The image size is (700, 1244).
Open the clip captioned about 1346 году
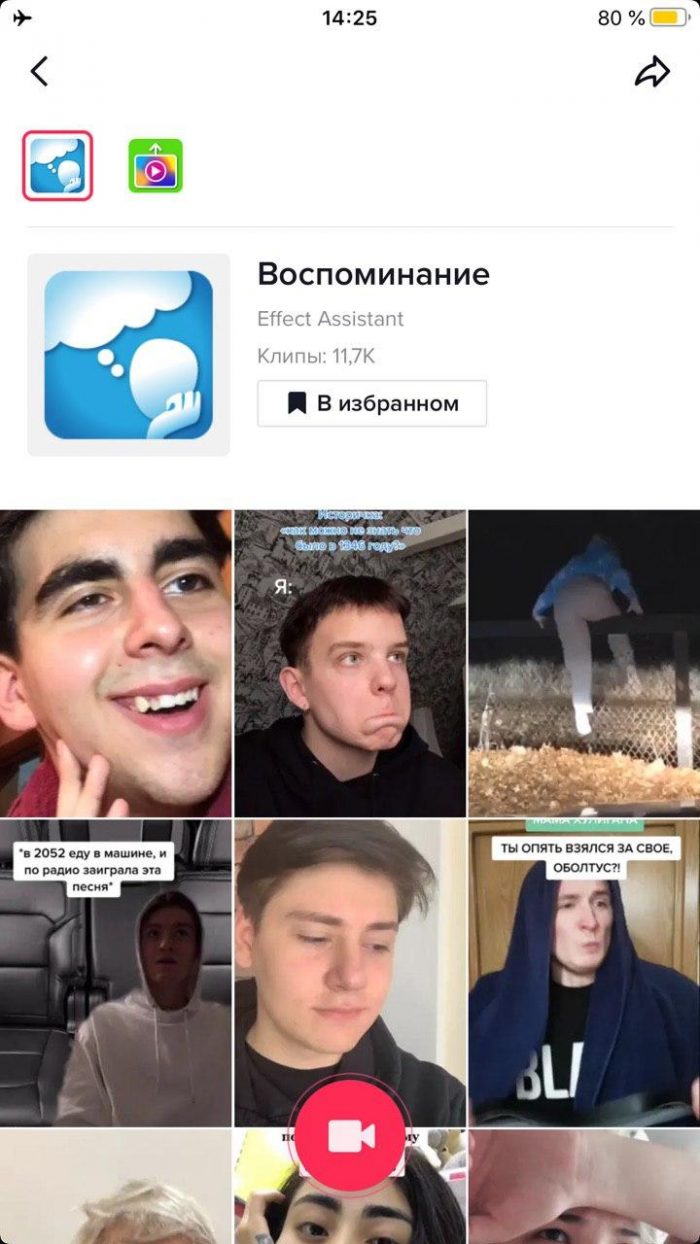(x=350, y=662)
